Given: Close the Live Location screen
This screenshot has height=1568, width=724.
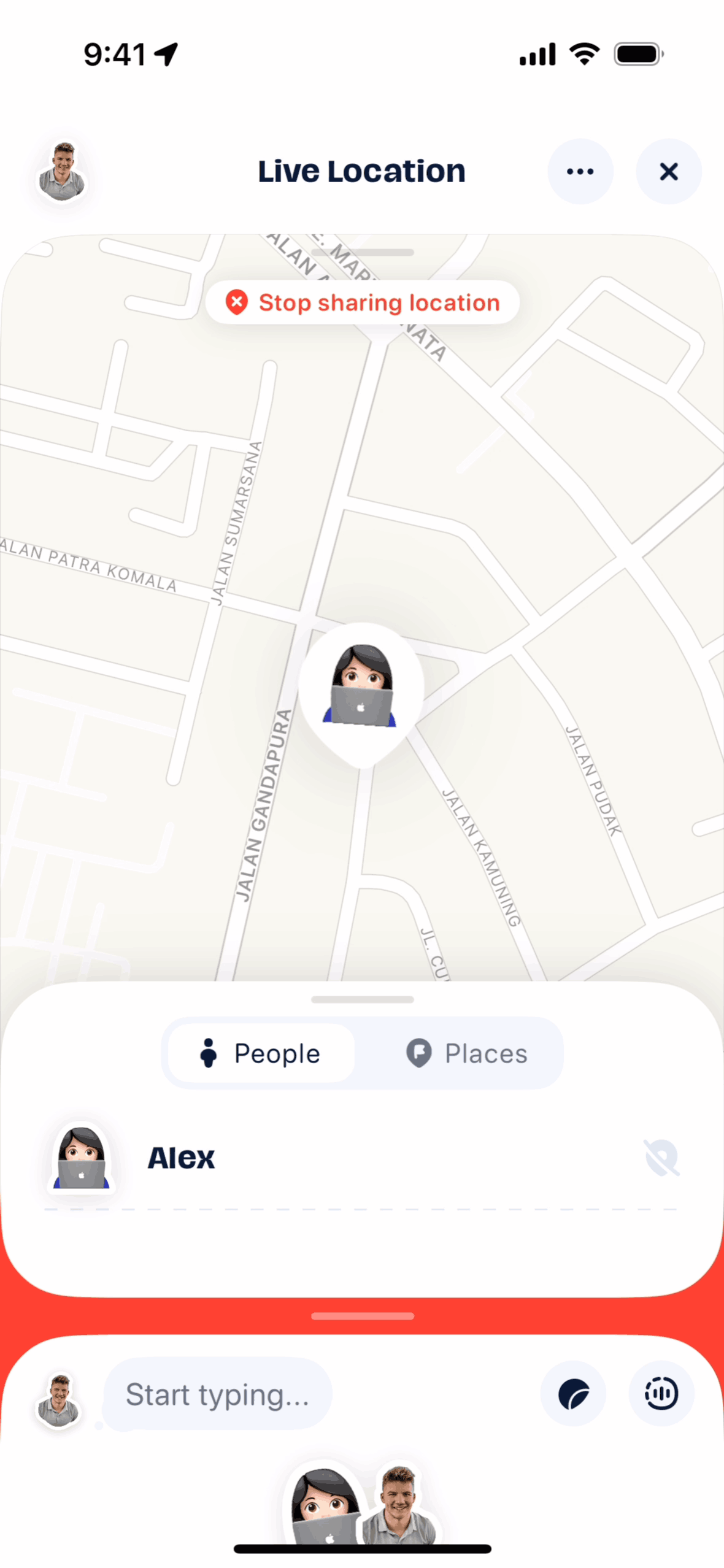Looking at the screenshot, I should (668, 172).
